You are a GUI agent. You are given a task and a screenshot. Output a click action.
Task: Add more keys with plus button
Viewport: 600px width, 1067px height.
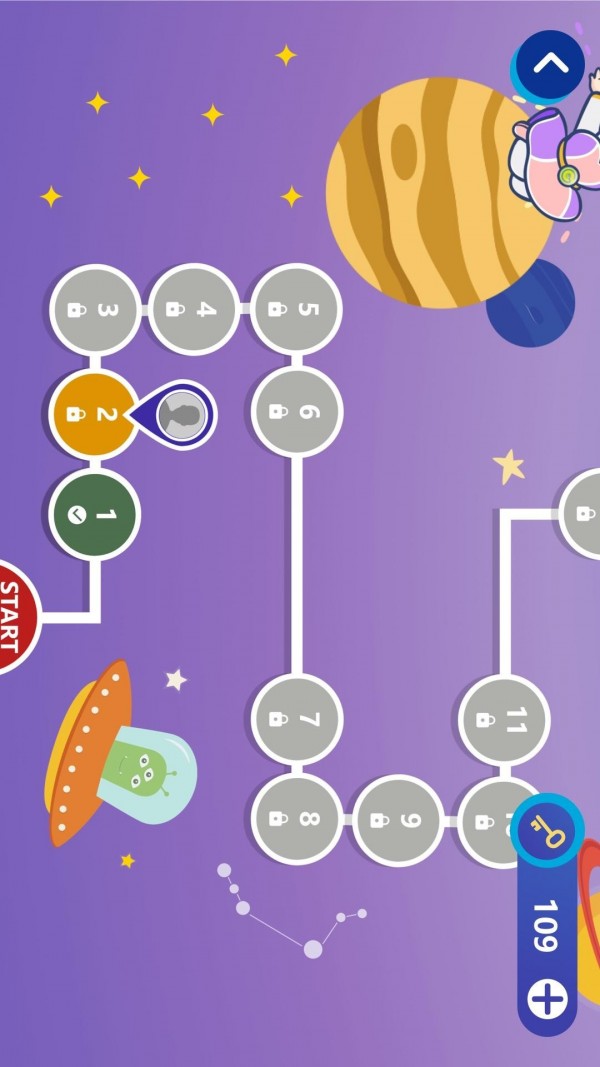tap(546, 998)
